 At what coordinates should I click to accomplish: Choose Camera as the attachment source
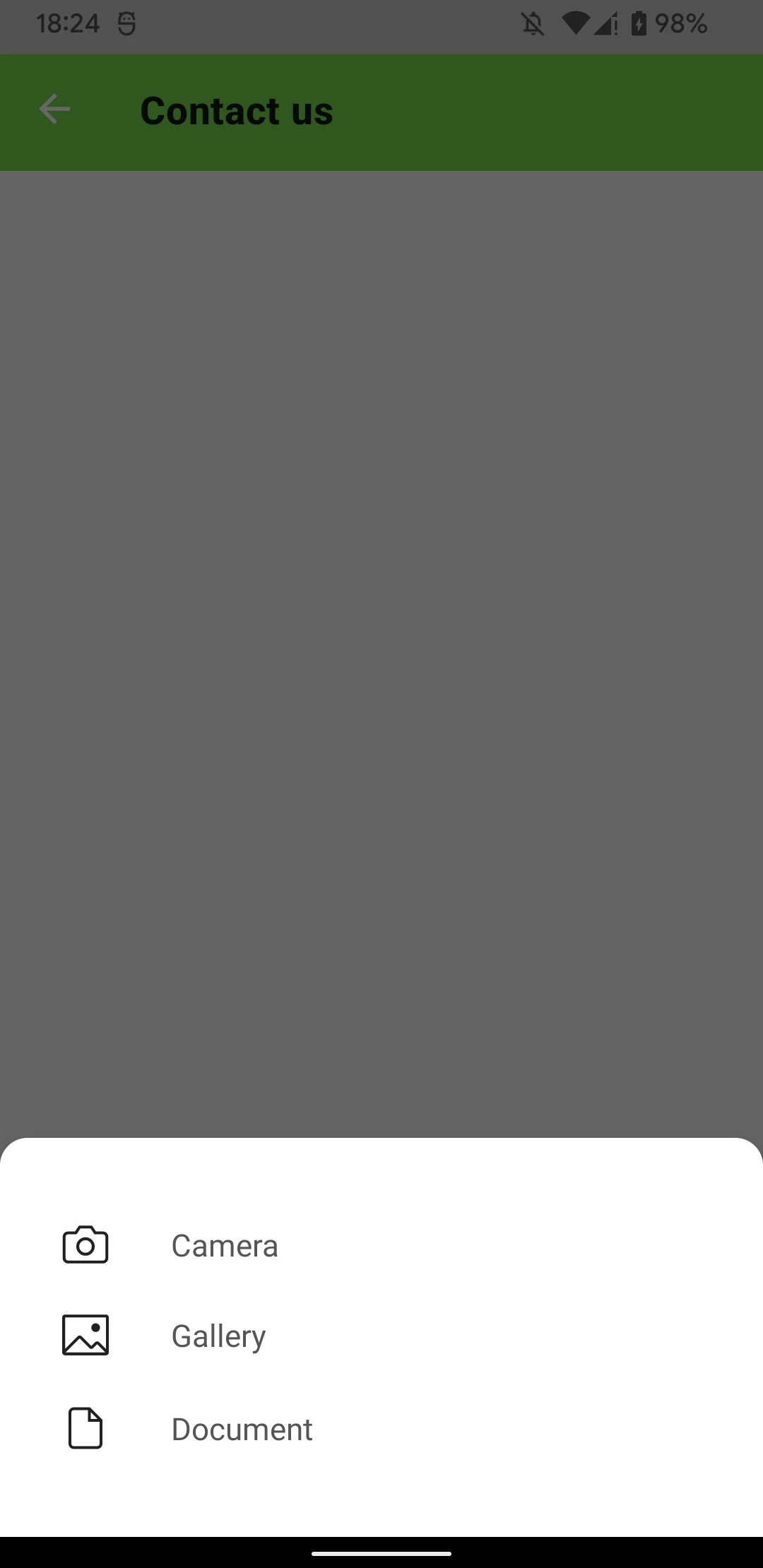225,1246
